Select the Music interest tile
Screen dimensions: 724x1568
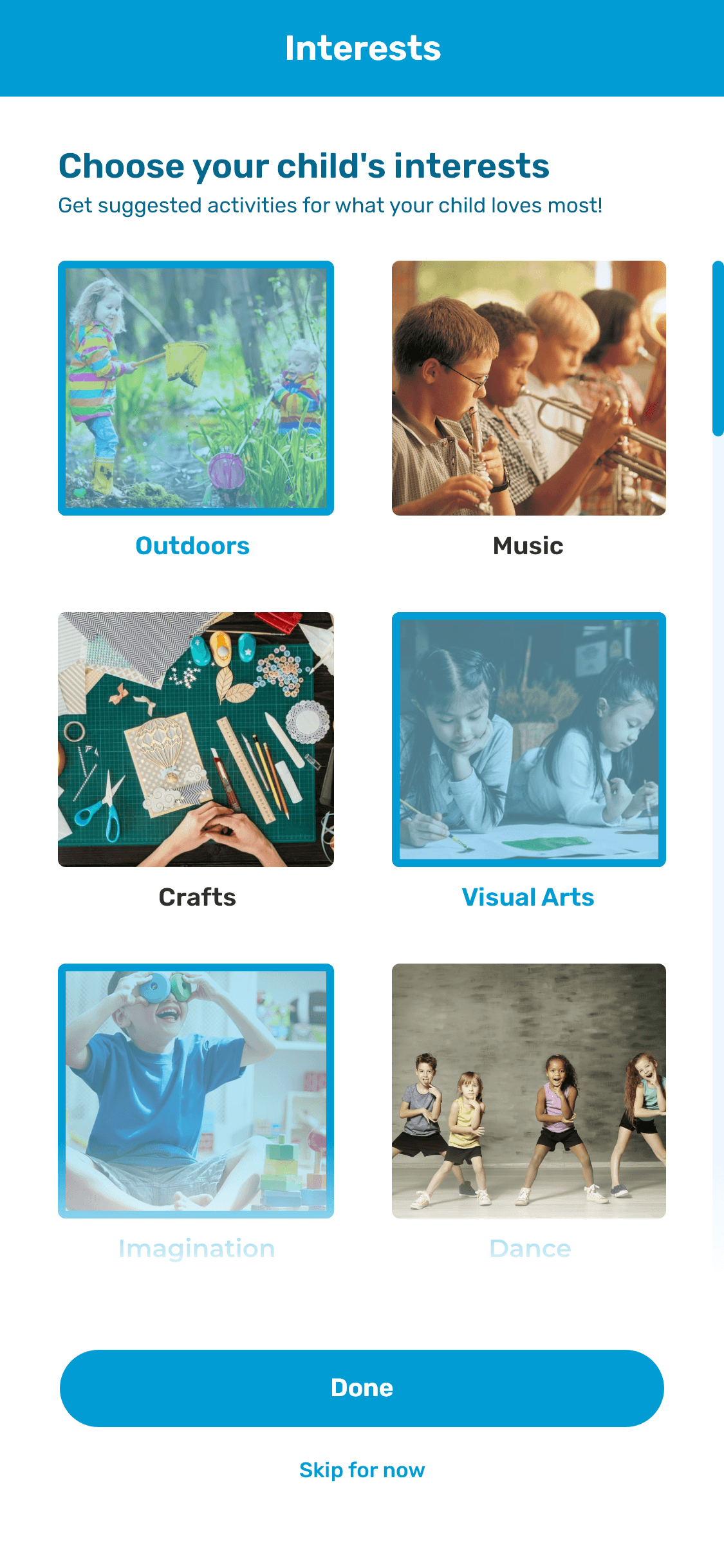click(x=528, y=387)
